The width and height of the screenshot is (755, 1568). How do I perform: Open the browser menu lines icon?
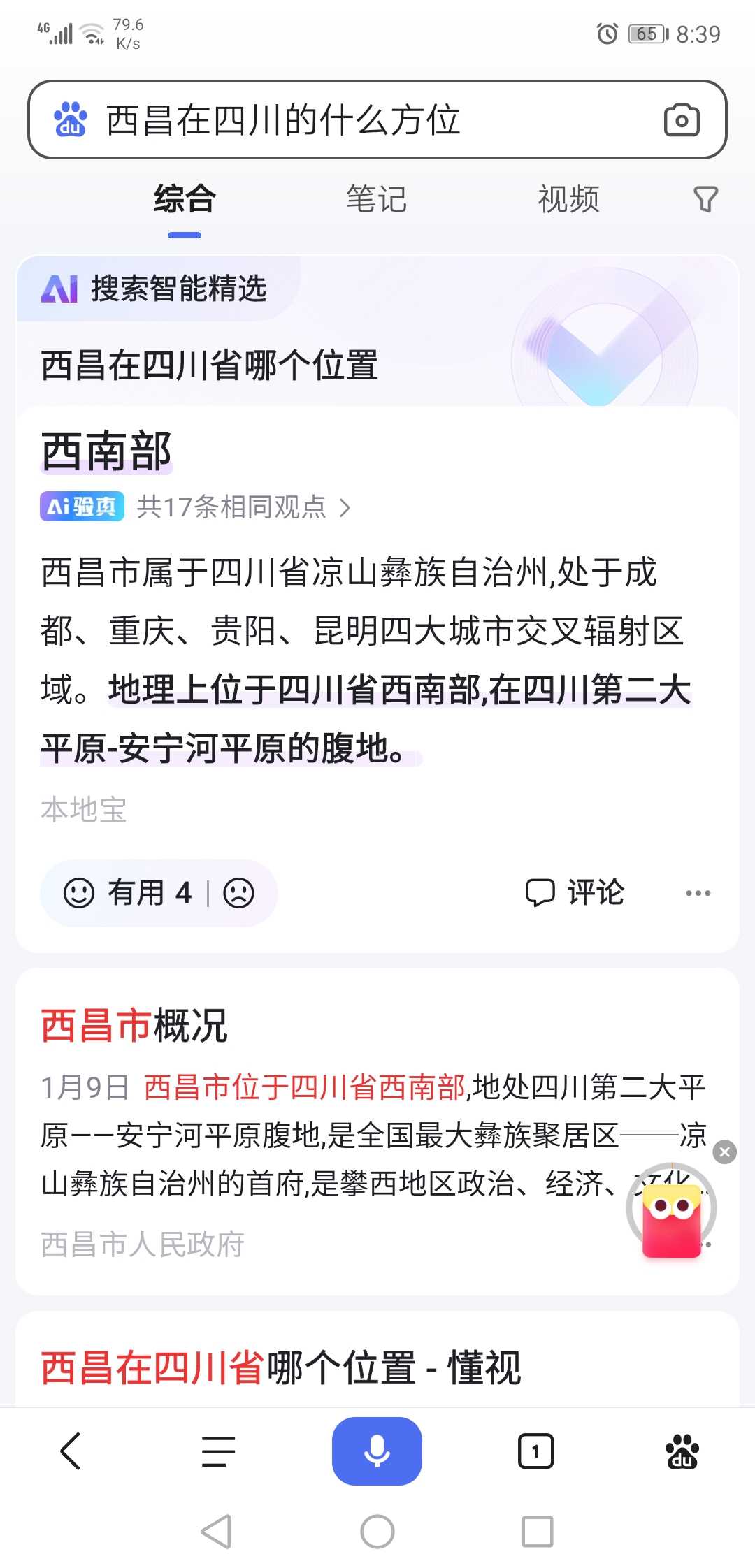click(x=218, y=1451)
